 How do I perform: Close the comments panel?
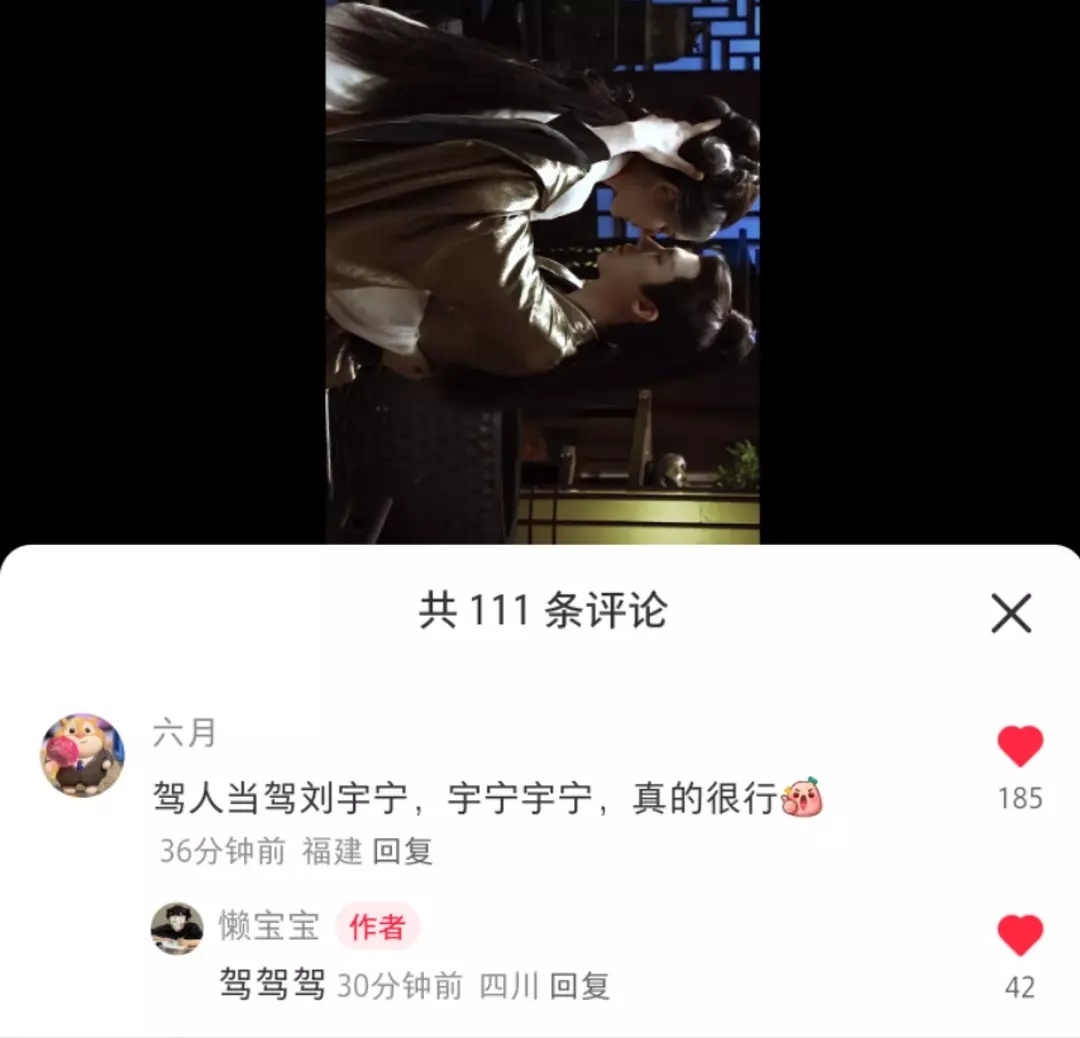(1010, 613)
